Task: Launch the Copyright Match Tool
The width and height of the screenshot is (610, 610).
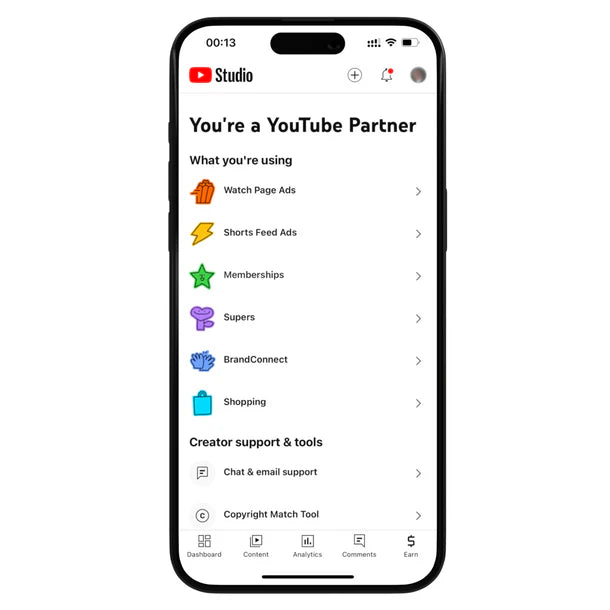Action: 305,515
